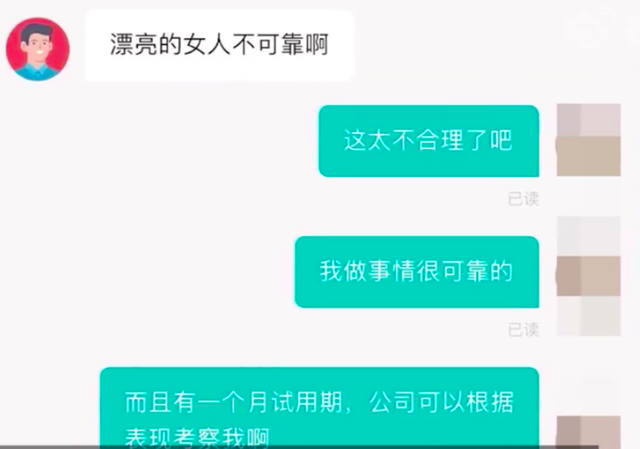
Task: Open the profile of the cartoon-avatar contact
Action: coord(38,48)
